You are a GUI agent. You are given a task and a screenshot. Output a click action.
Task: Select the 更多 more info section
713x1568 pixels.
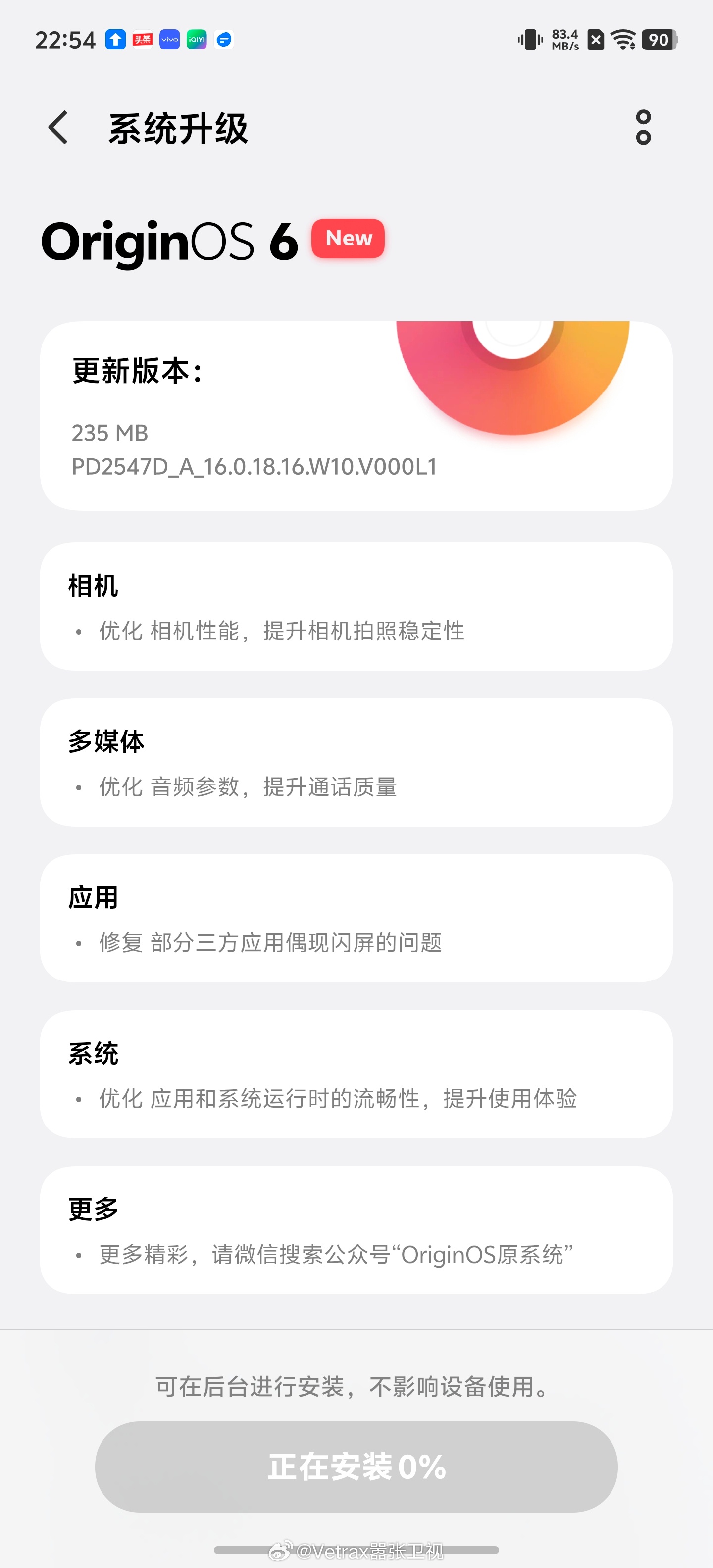(x=356, y=1229)
